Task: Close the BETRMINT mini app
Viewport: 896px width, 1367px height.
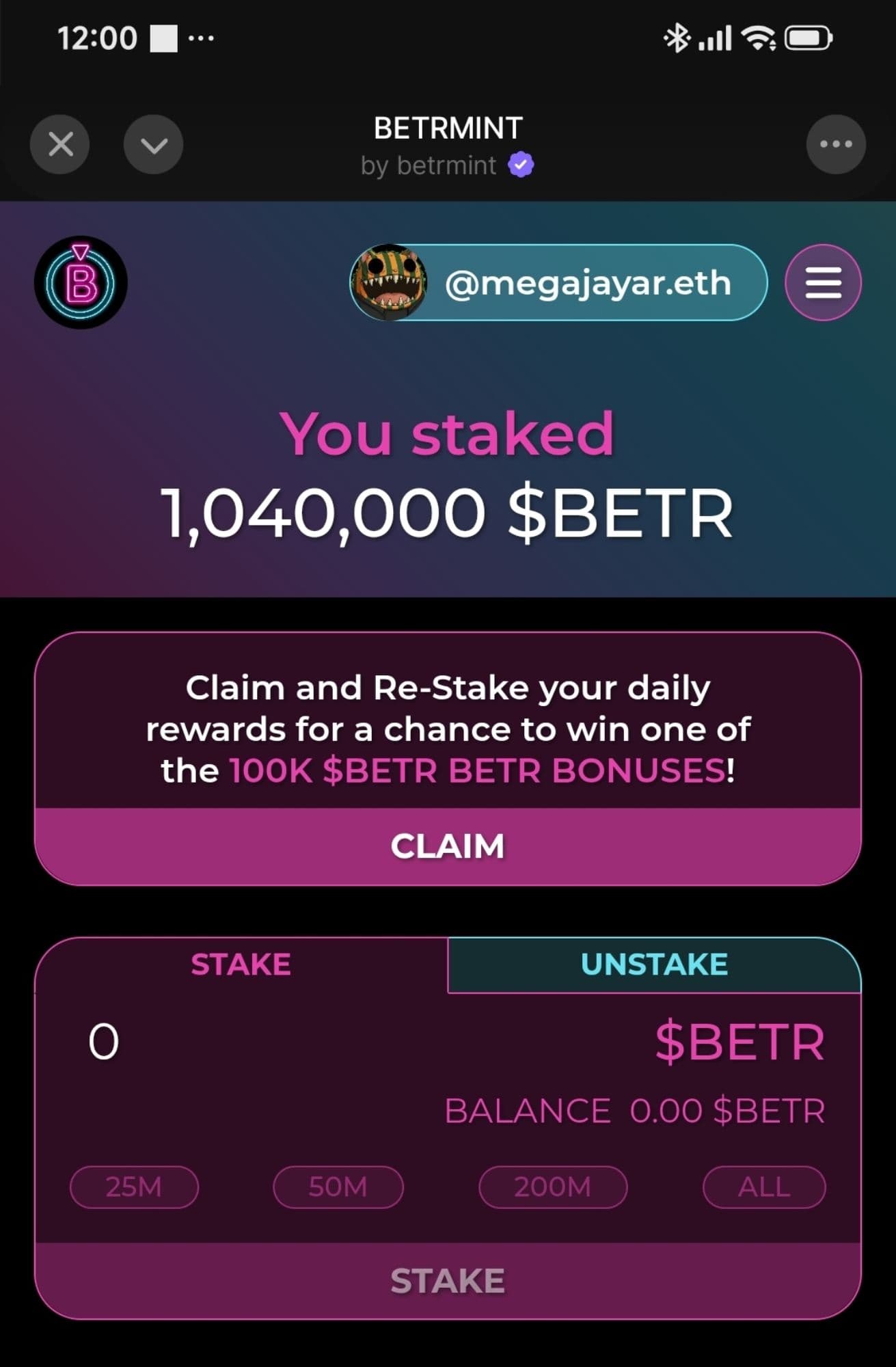Action: (x=60, y=144)
